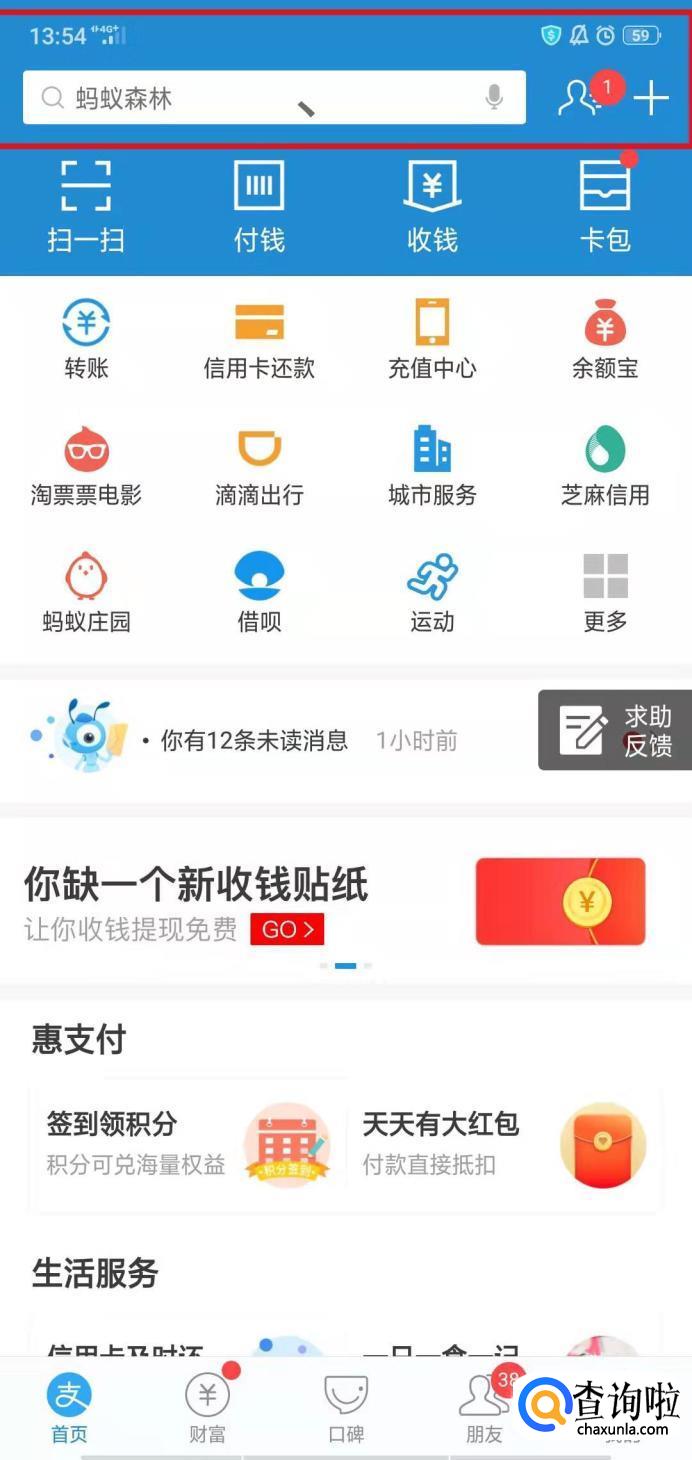
Task: Open 卡包 card wallet
Action: click(x=605, y=206)
